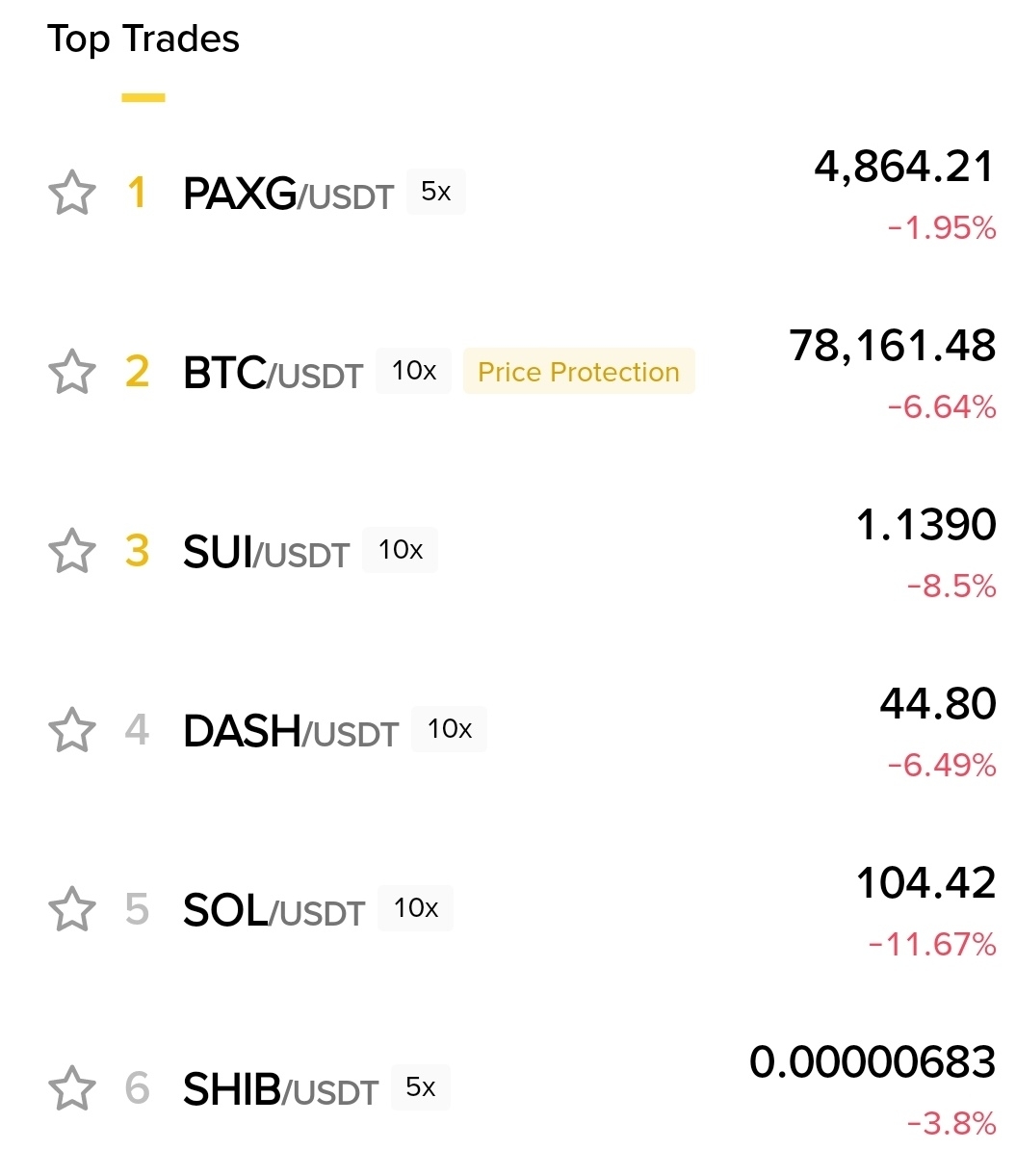Select the SOL/USDT pair

[x=274, y=910]
